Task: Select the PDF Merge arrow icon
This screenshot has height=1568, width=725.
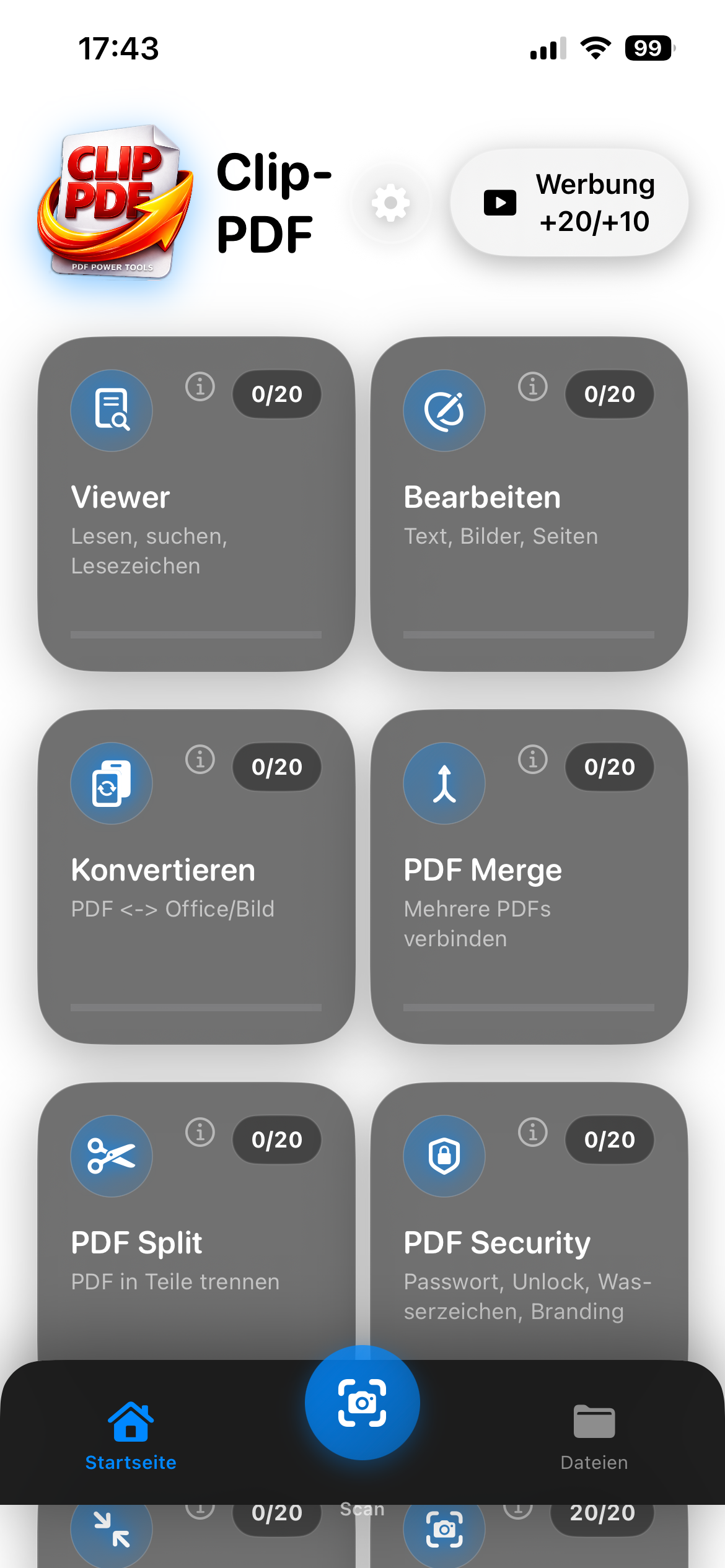Action: pyautogui.click(x=444, y=783)
